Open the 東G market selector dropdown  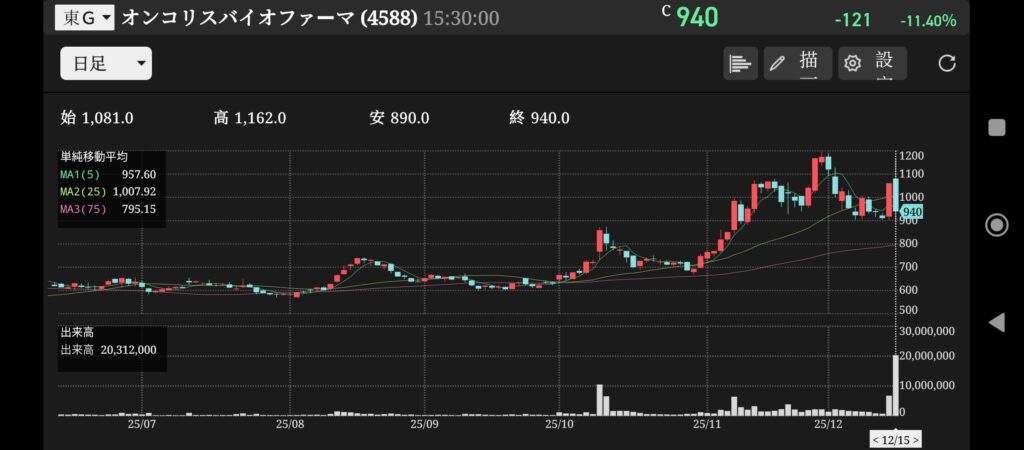(85, 17)
